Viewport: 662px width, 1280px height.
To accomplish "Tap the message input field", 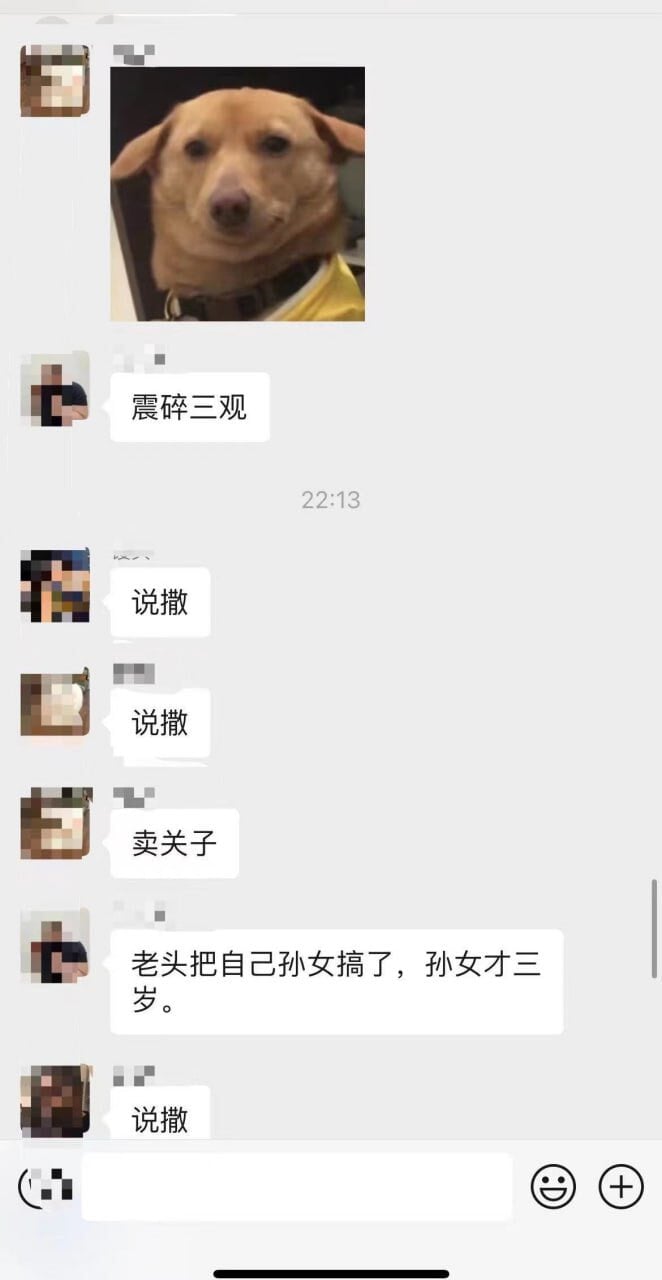I will click(x=296, y=1187).
